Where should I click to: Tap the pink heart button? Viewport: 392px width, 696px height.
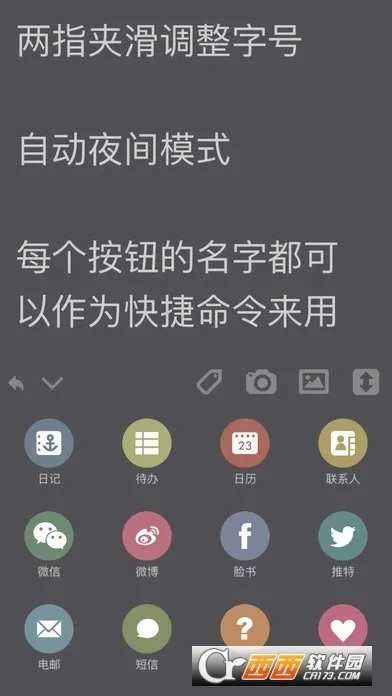(343, 626)
